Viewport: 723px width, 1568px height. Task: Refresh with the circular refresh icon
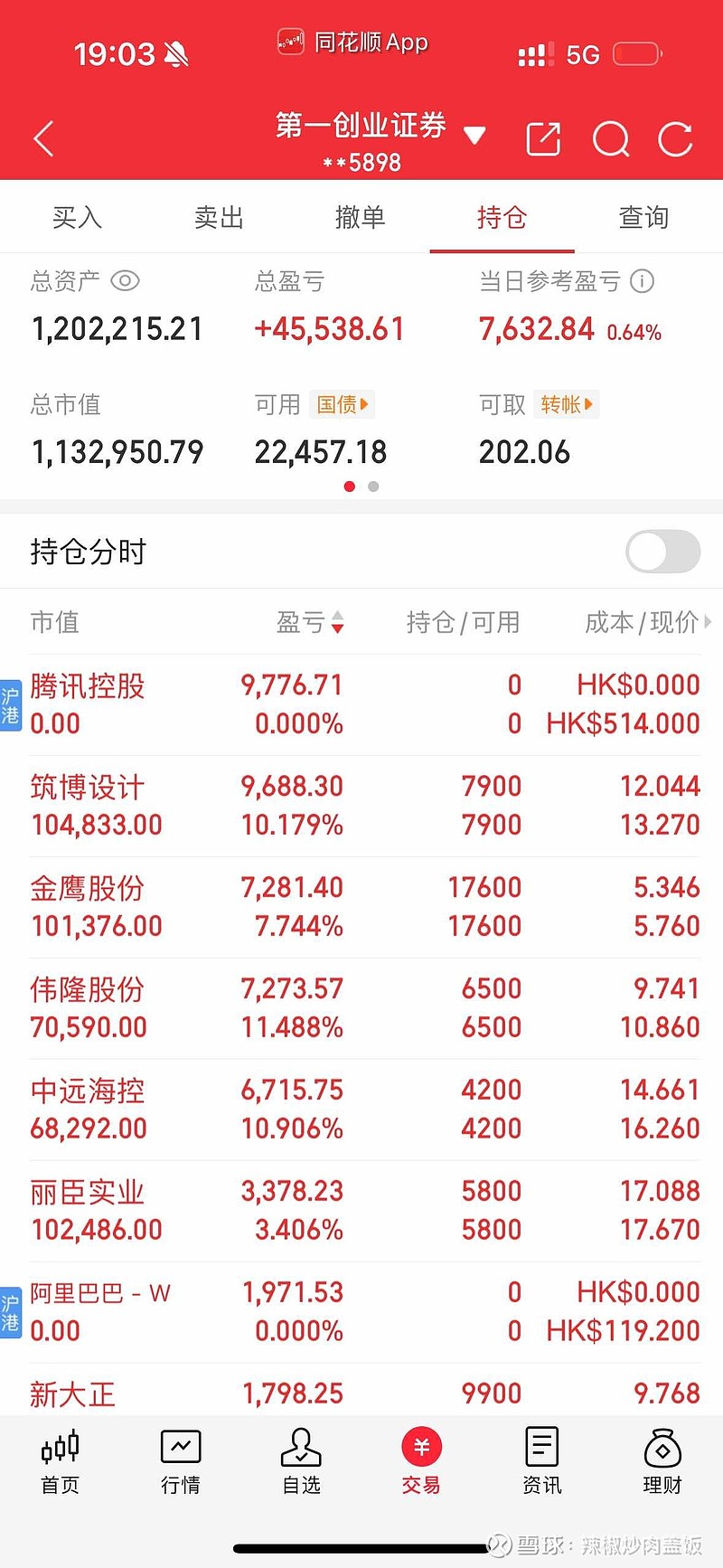point(675,140)
